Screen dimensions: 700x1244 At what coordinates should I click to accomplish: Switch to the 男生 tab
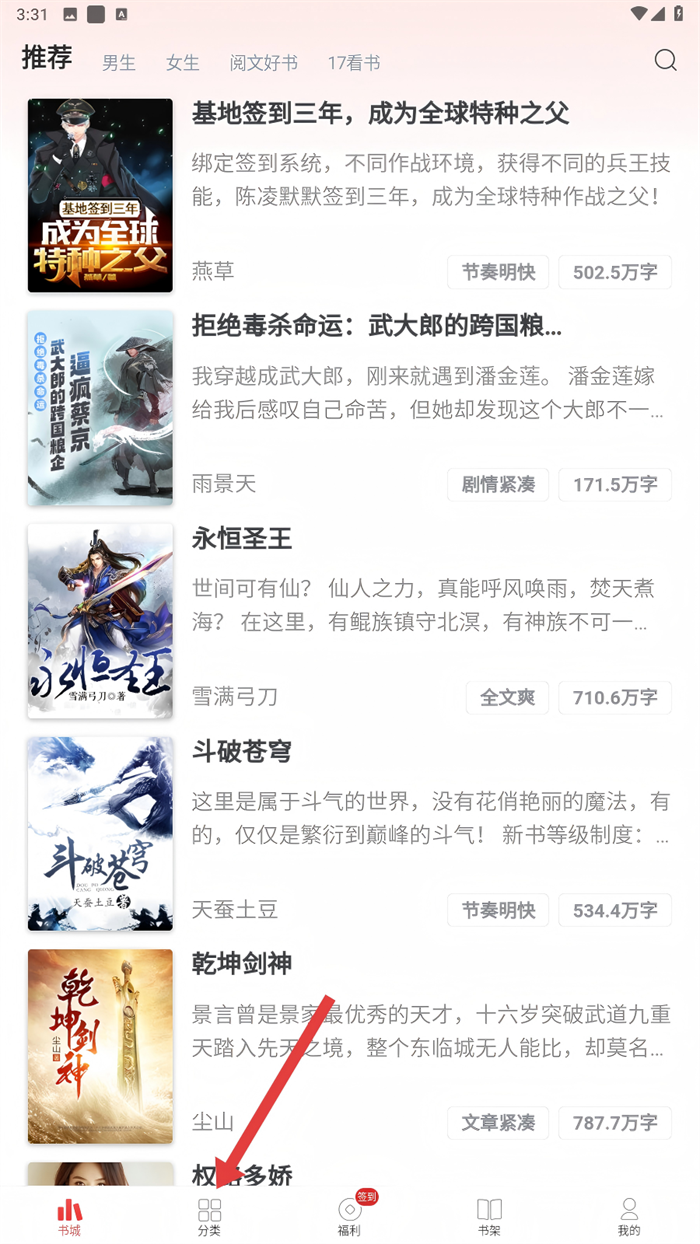coord(119,63)
